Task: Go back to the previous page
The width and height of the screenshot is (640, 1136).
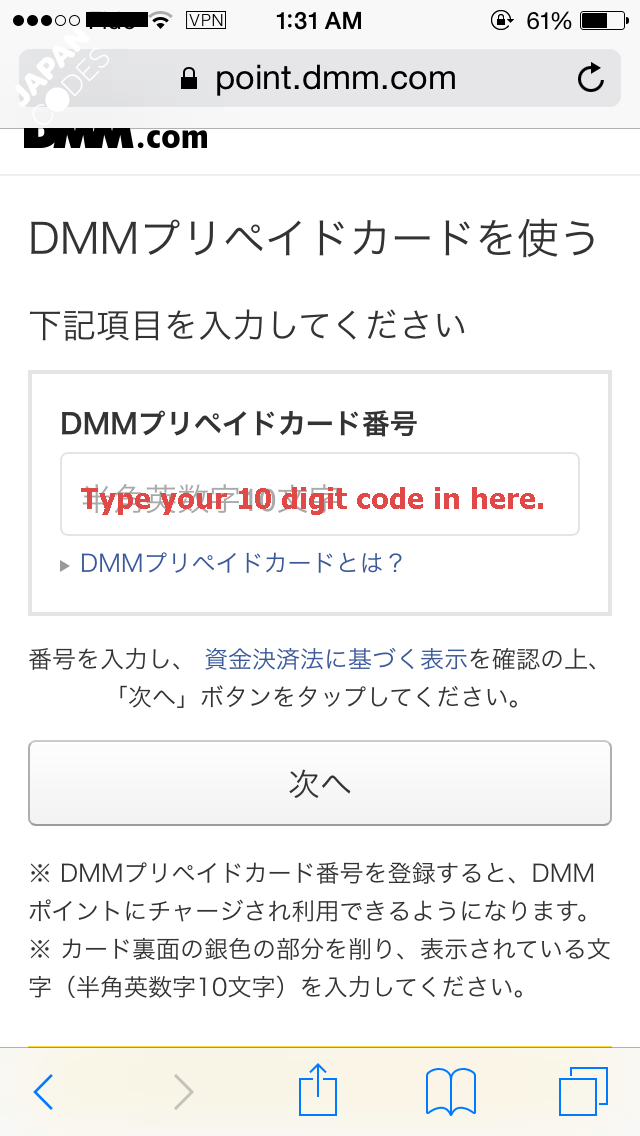Action: click(x=43, y=1091)
